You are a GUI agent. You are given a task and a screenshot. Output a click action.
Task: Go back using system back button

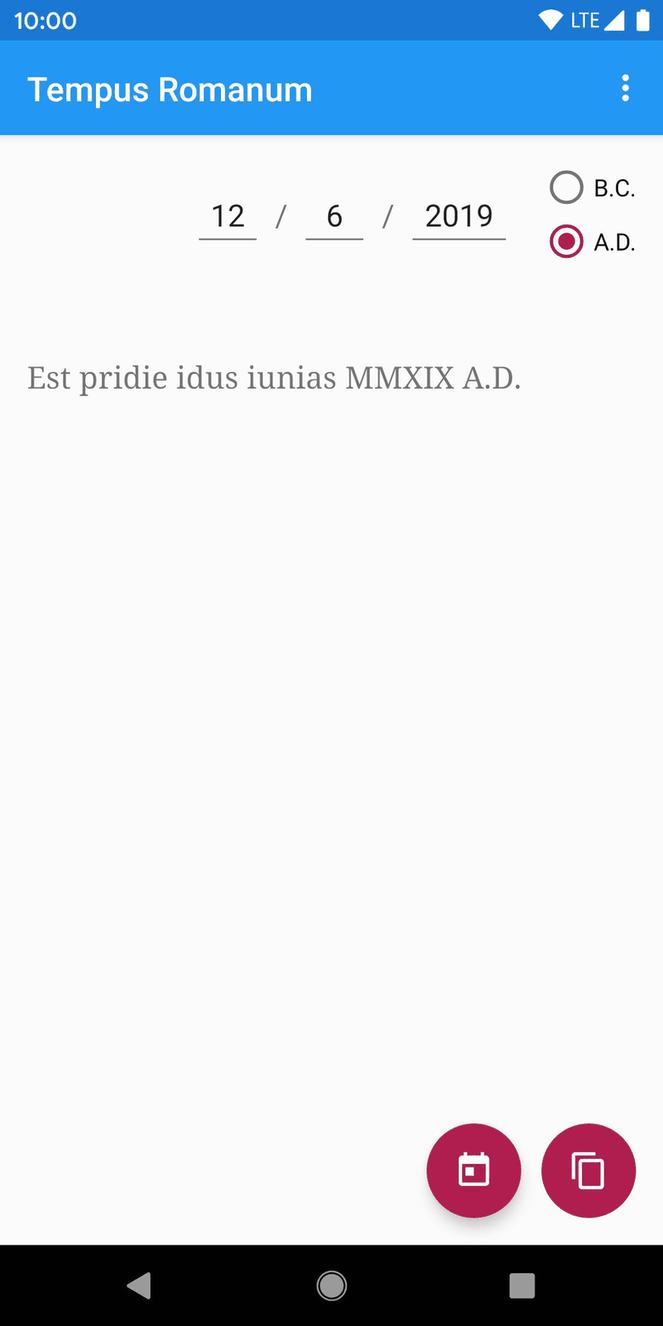click(139, 1285)
